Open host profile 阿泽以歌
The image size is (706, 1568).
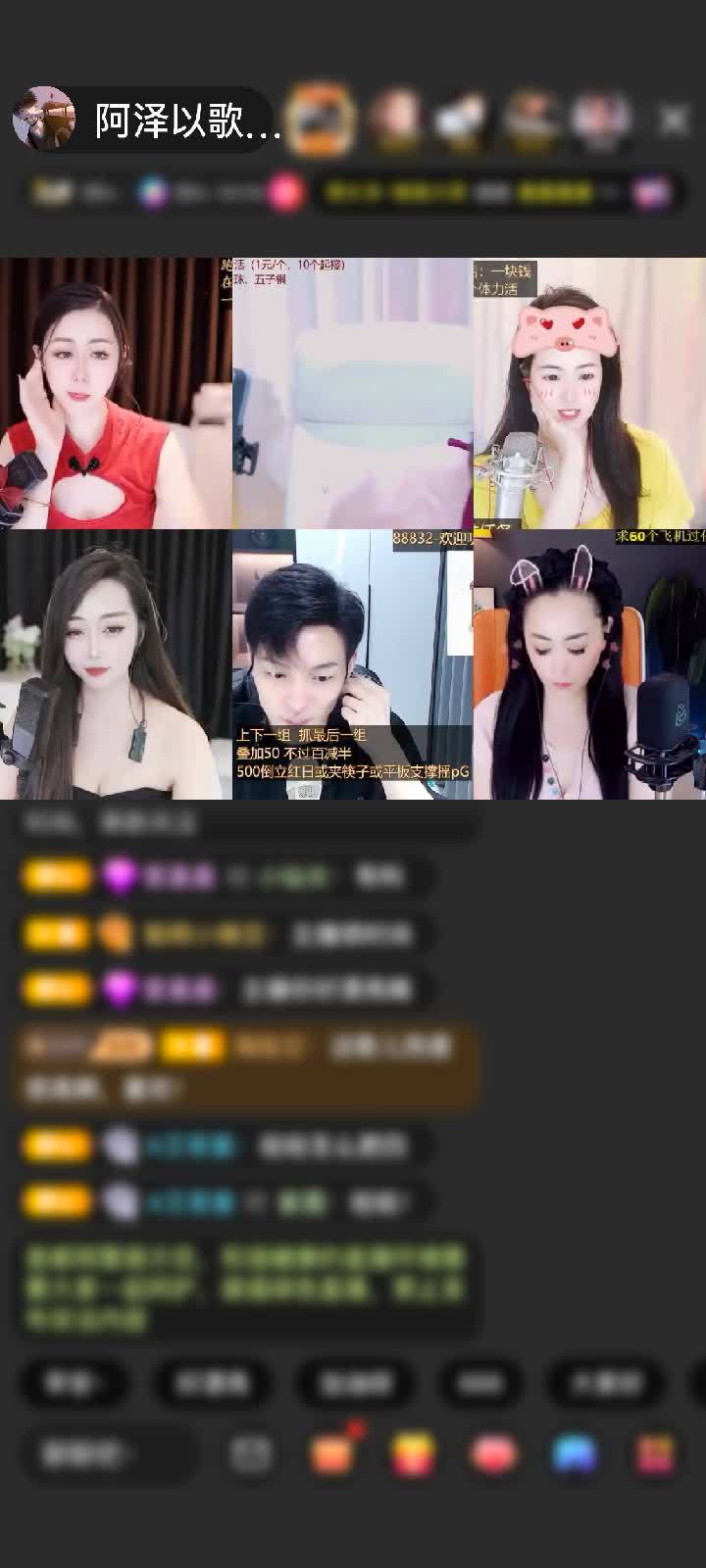(147, 120)
